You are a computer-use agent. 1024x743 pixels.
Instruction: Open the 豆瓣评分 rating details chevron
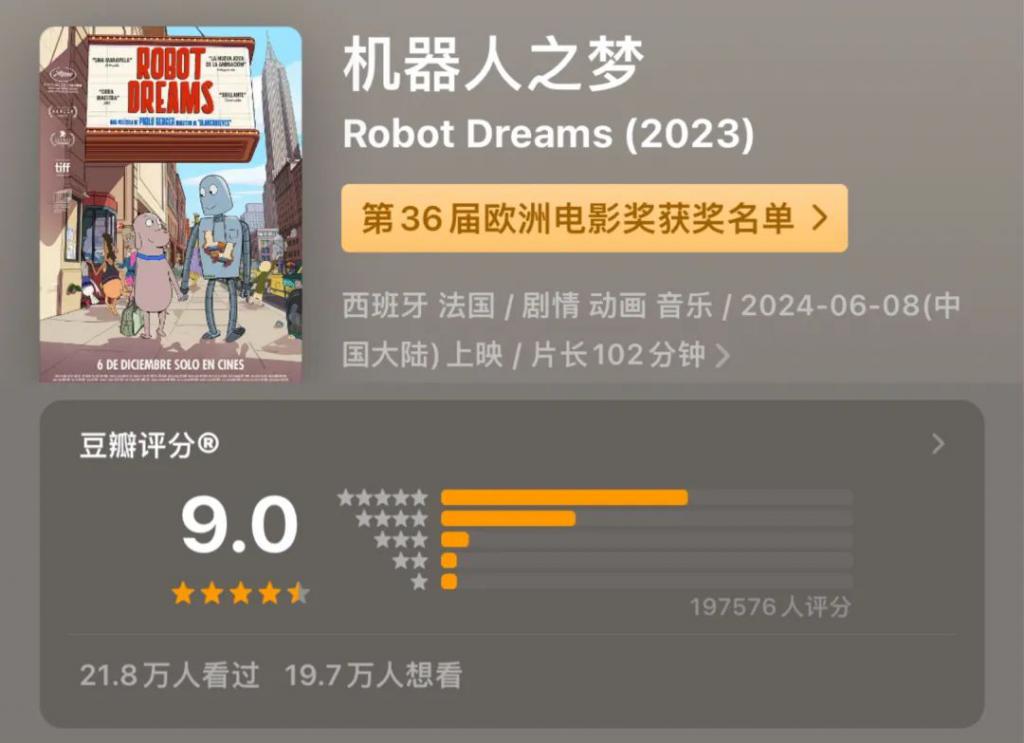click(x=937, y=444)
